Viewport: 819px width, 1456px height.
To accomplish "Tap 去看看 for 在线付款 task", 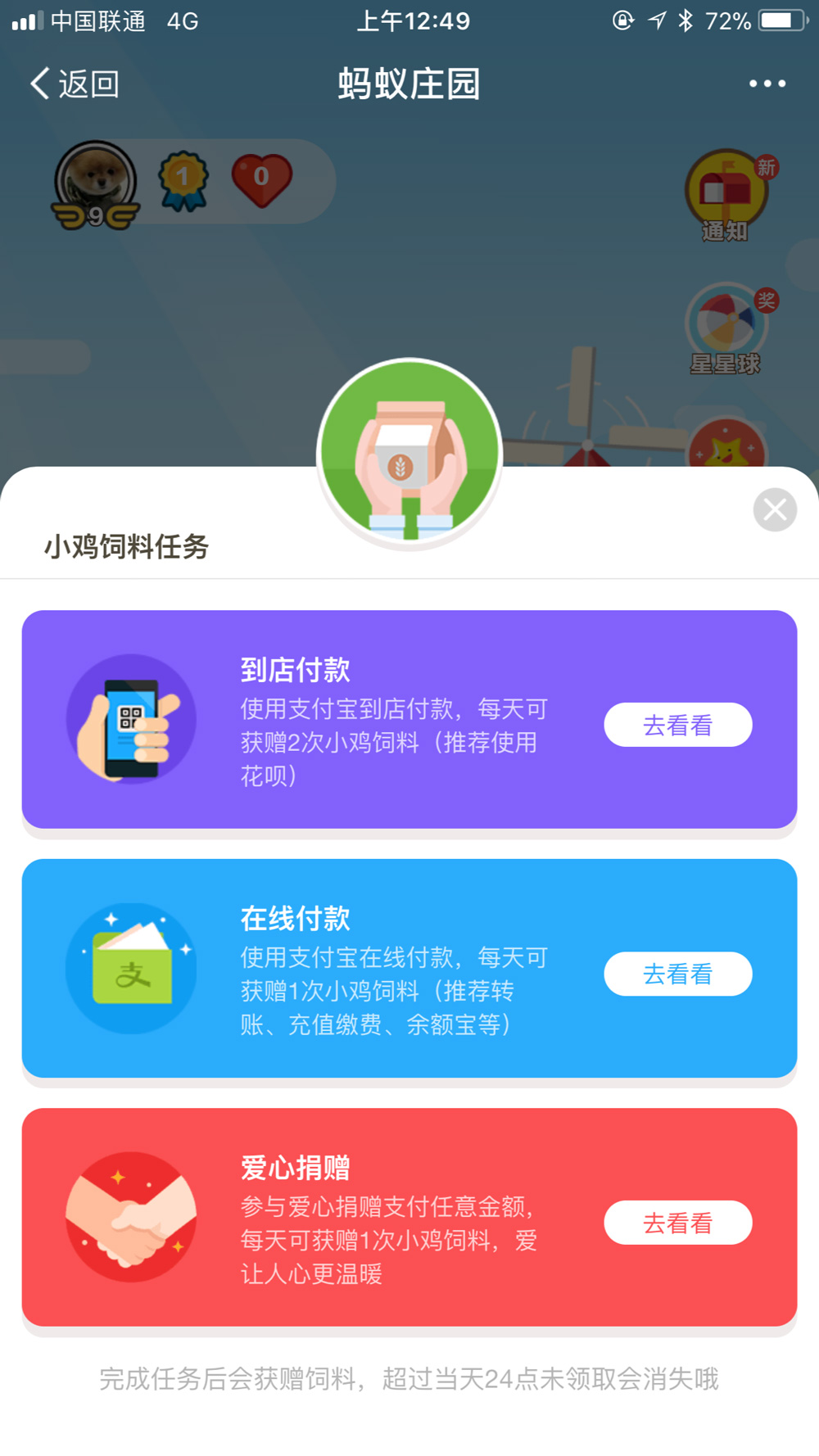I will [x=678, y=974].
